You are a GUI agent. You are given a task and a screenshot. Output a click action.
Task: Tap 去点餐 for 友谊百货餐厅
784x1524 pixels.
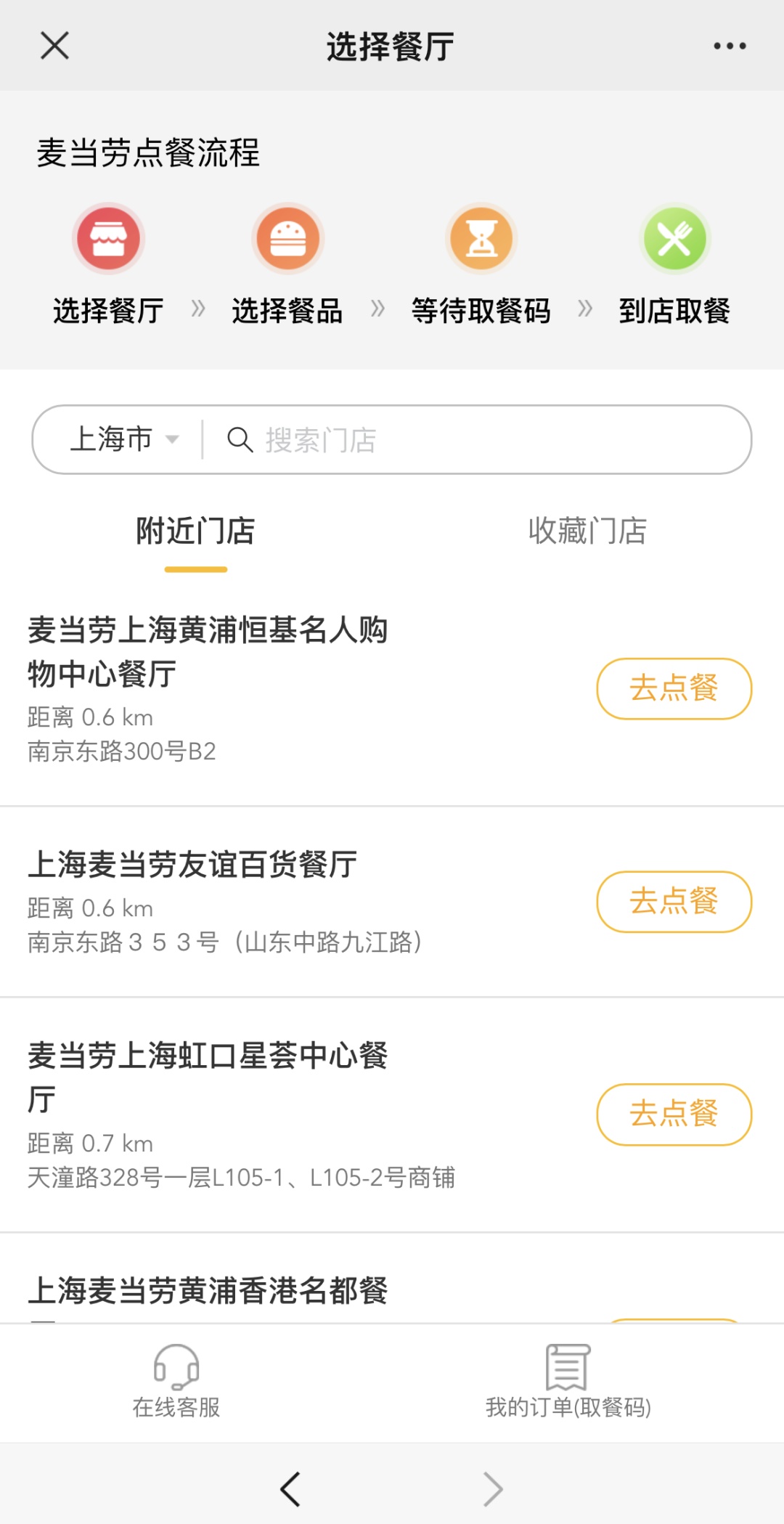coord(674,901)
